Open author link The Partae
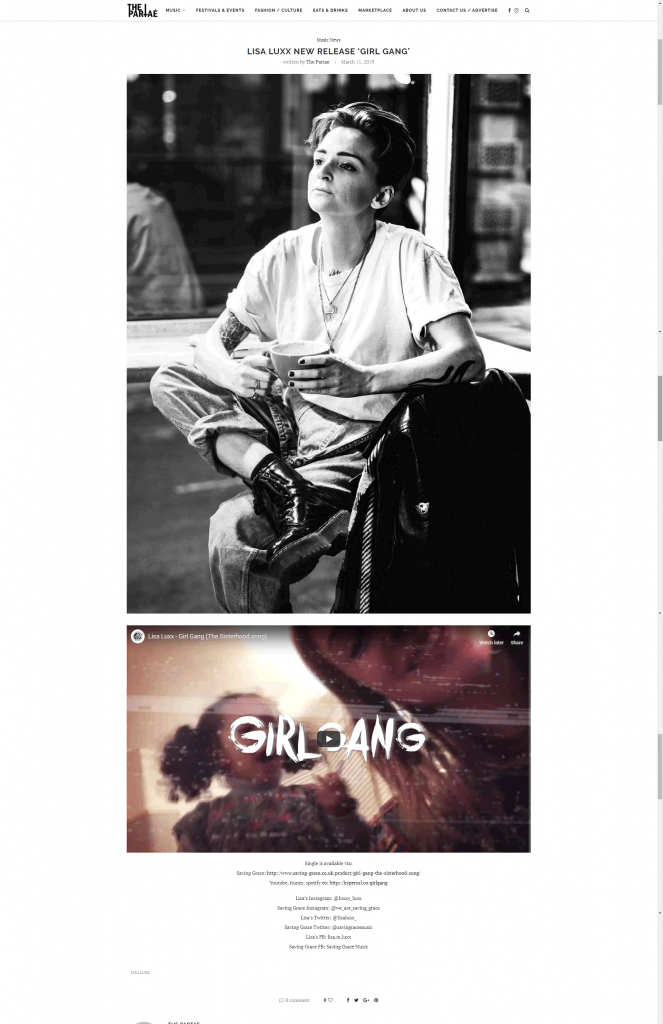This screenshot has width=663, height=1024. (x=317, y=62)
